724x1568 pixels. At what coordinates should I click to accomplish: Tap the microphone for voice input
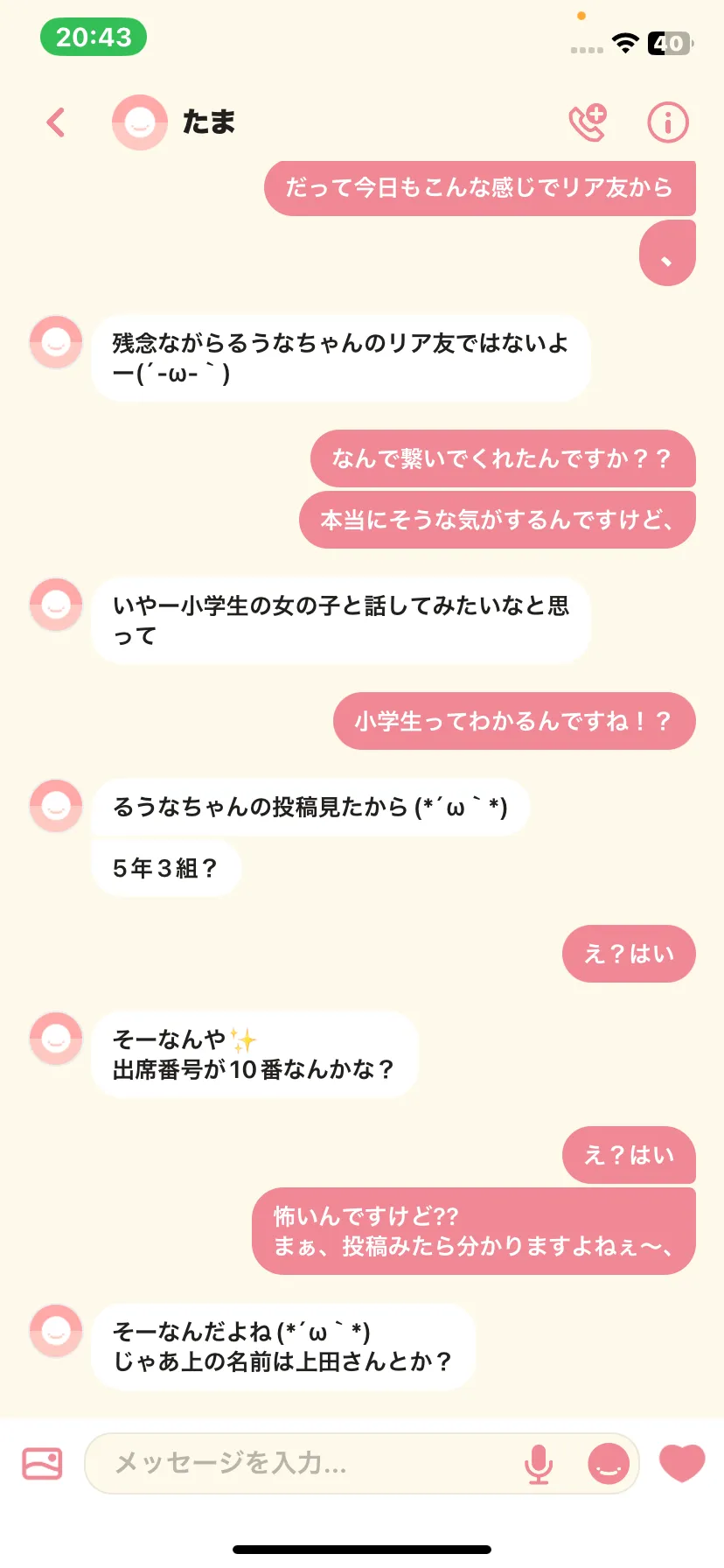click(539, 1463)
